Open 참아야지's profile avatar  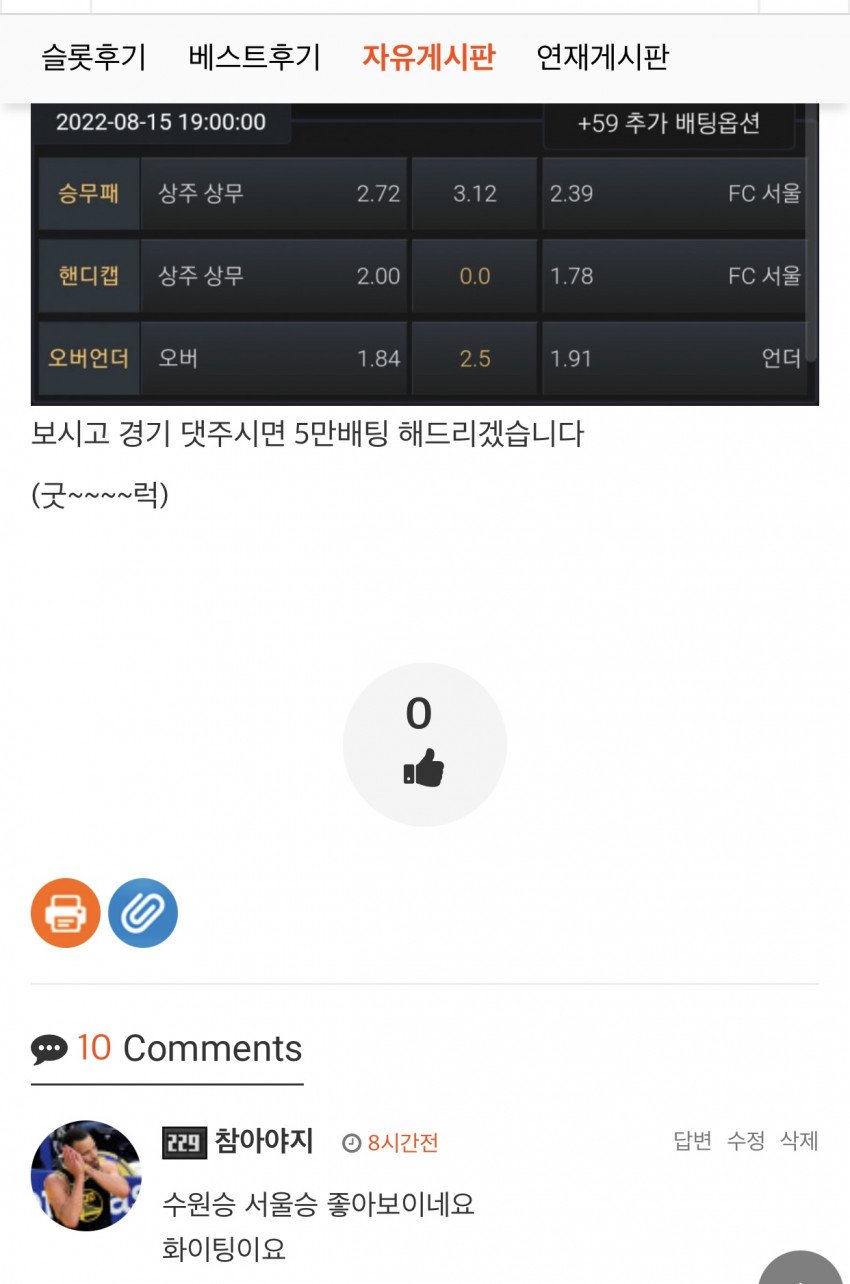click(x=86, y=1175)
